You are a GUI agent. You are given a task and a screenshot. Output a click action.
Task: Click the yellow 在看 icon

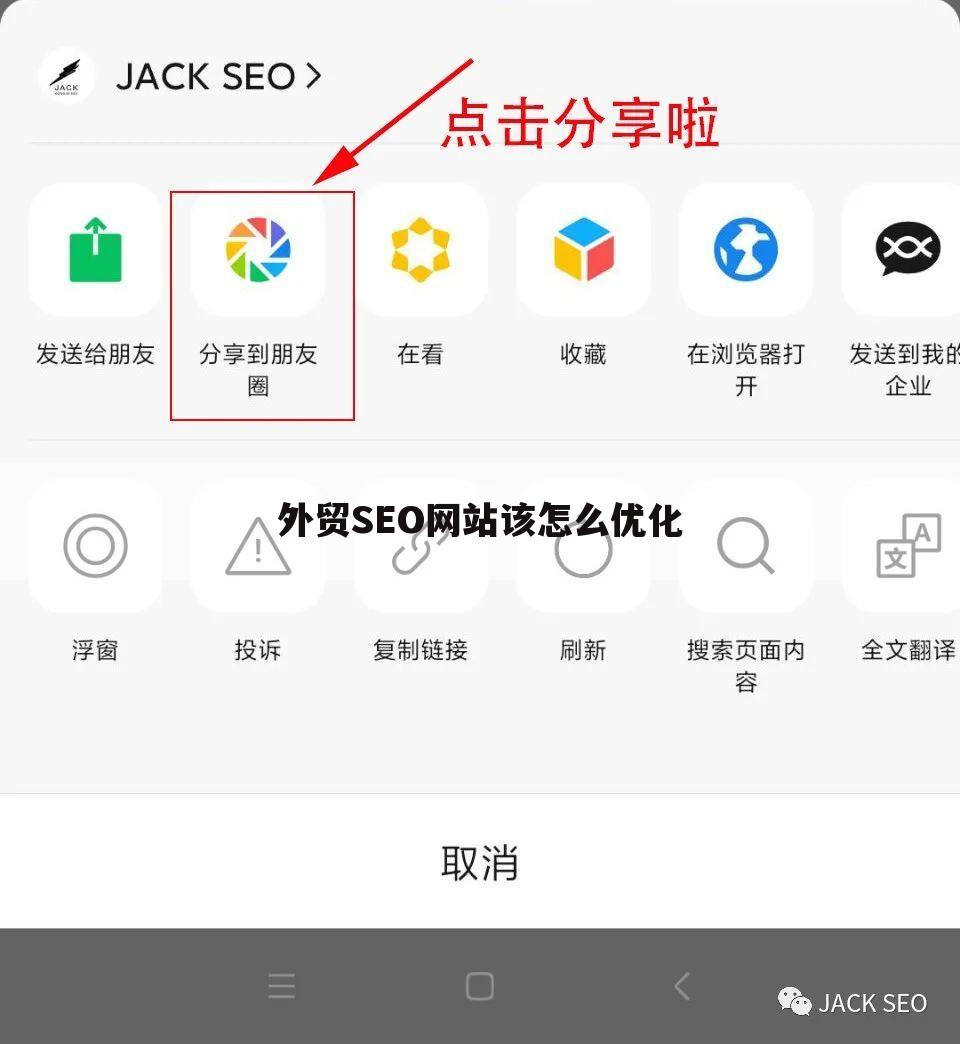tap(420, 250)
